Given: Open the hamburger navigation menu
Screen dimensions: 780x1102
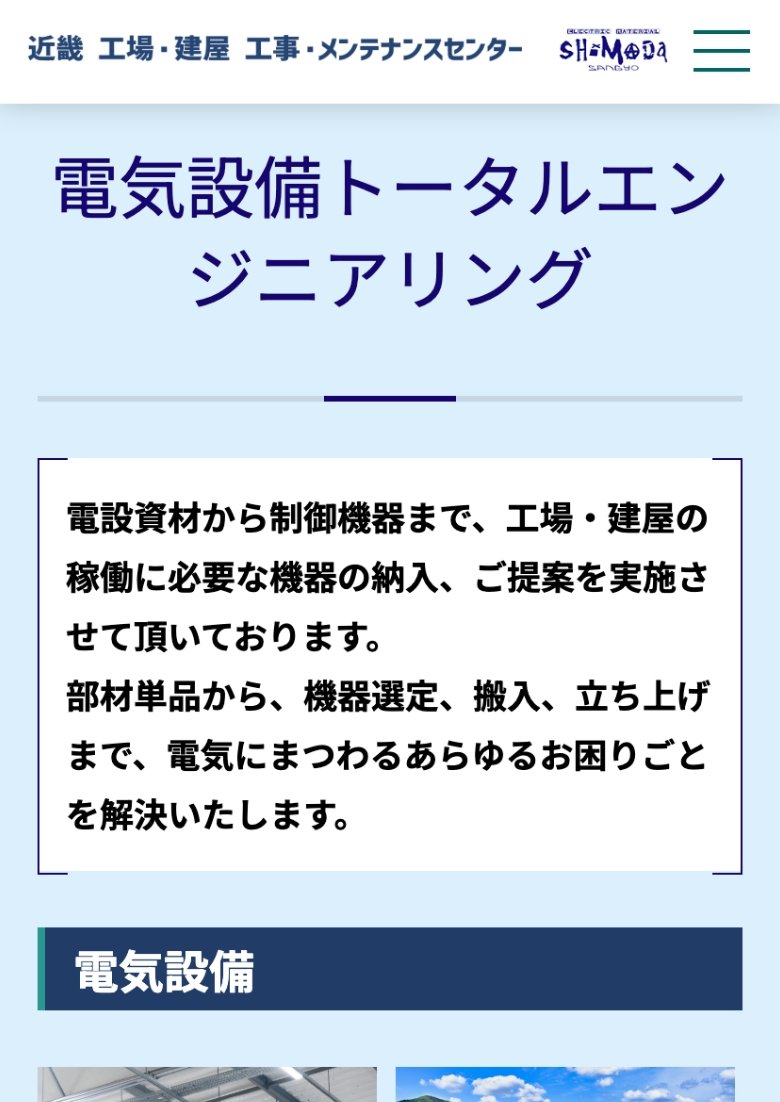Looking at the screenshot, I should [721, 50].
